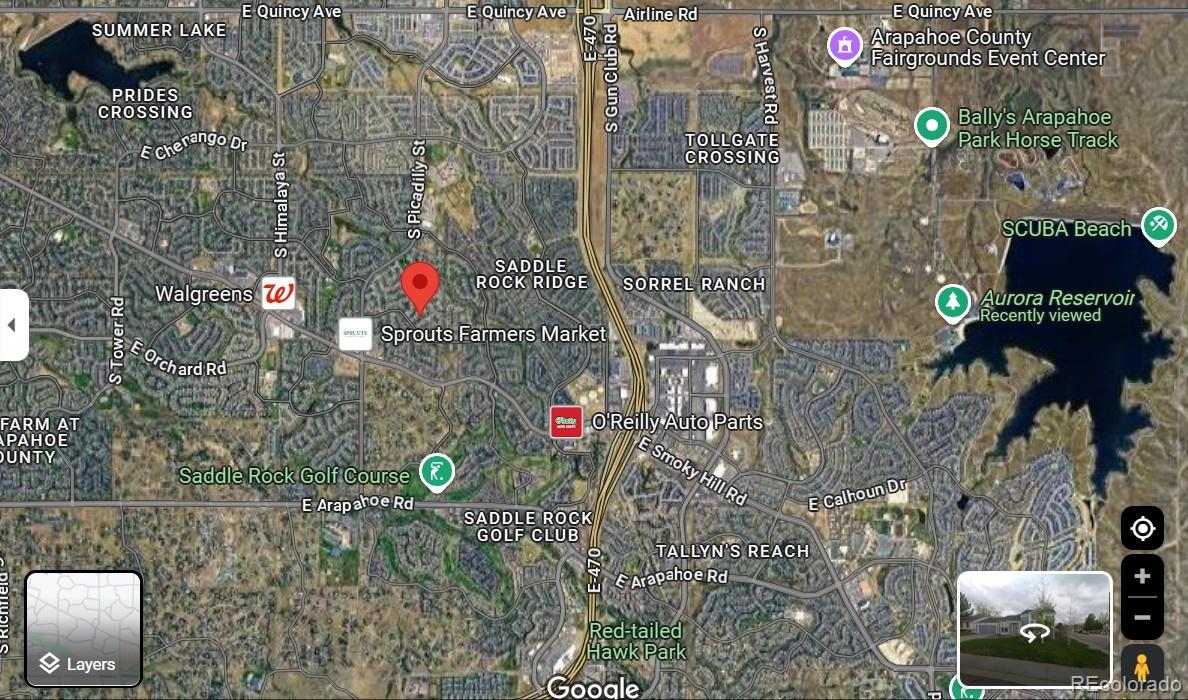
Task: Center the map on my location
Action: point(1142,528)
